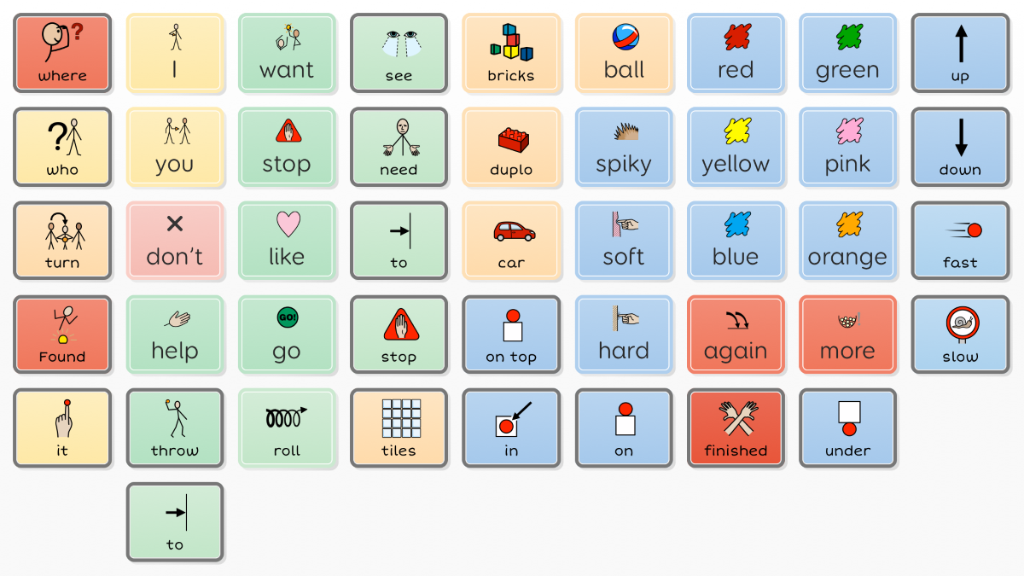Select the 'I' pronoun tile

point(175,53)
